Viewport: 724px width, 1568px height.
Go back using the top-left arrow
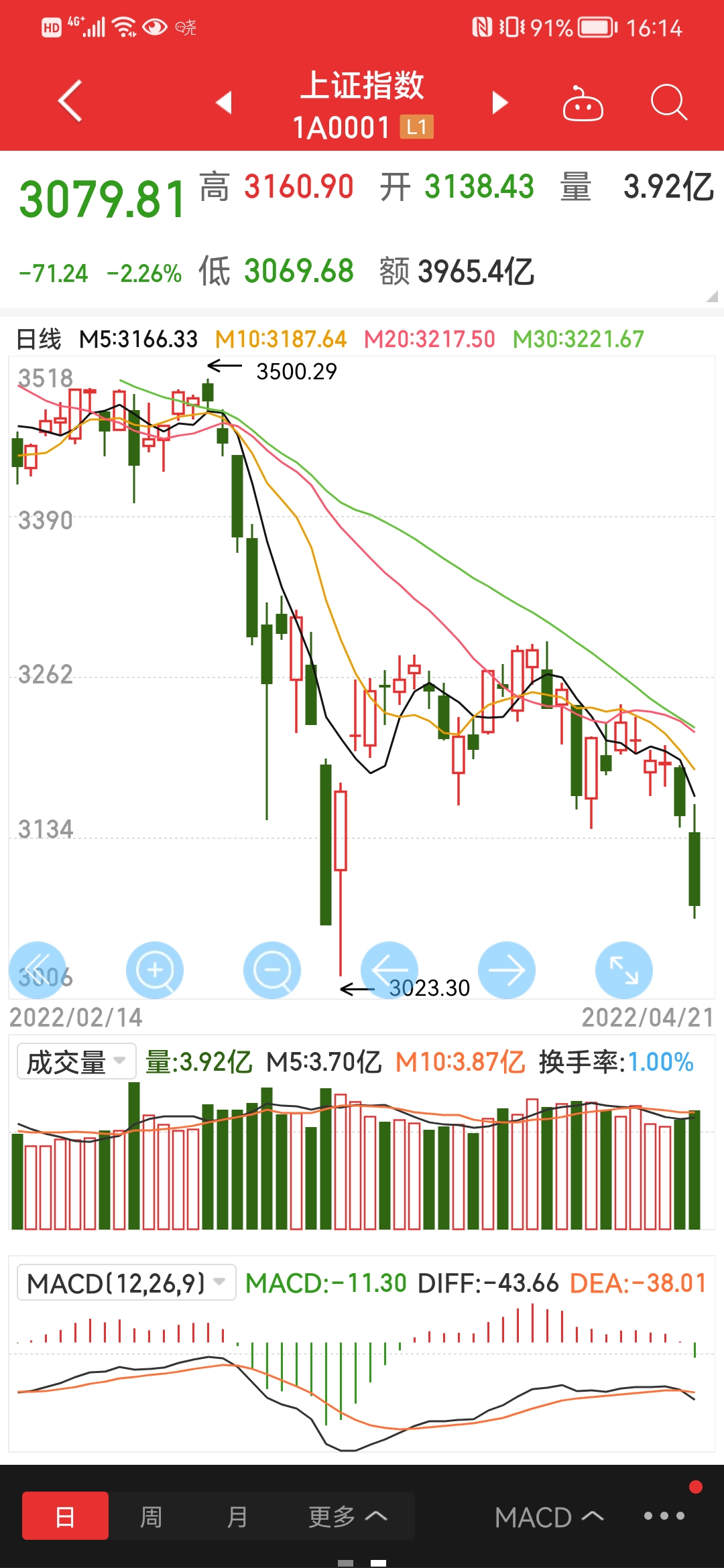pyautogui.click(x=70, y=101)
